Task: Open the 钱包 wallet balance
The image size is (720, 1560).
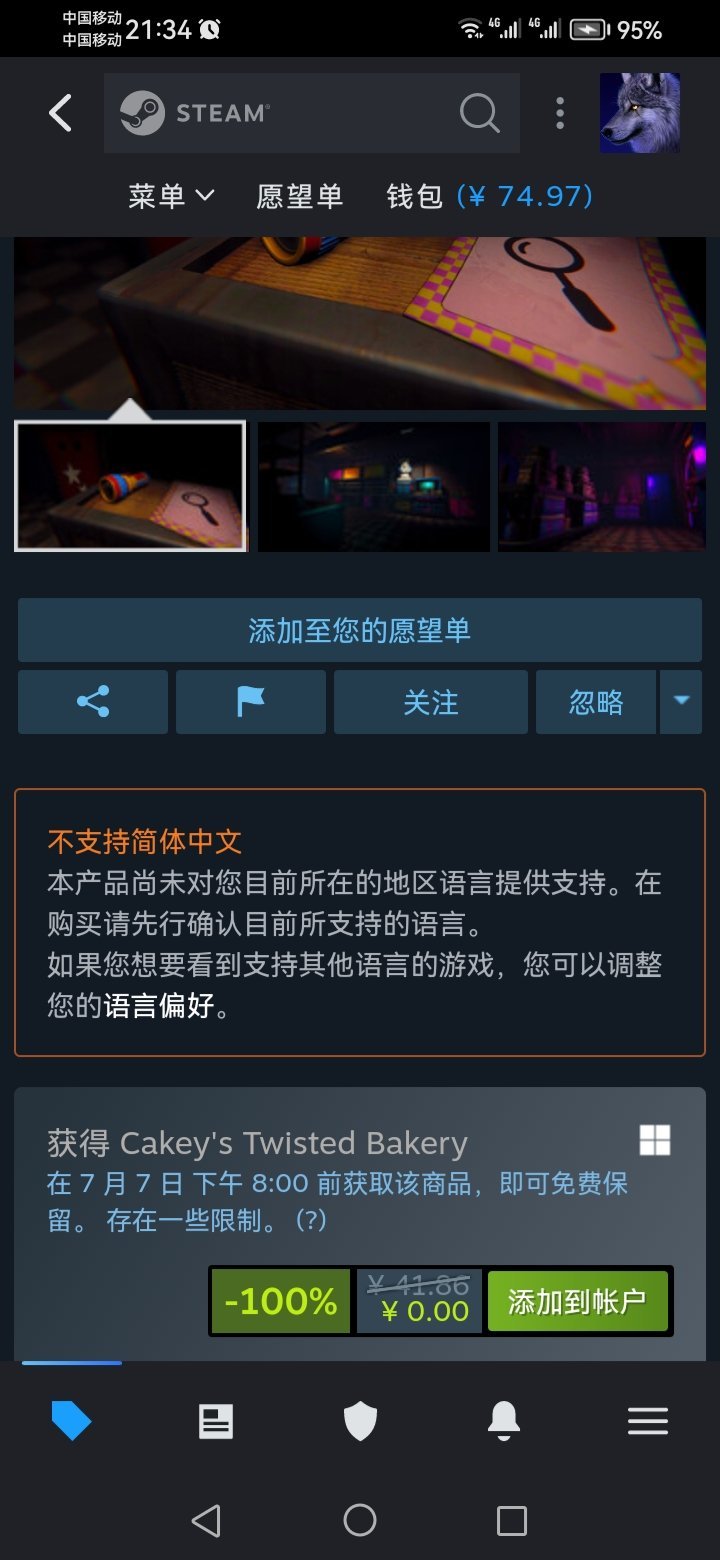Action: 489,196
